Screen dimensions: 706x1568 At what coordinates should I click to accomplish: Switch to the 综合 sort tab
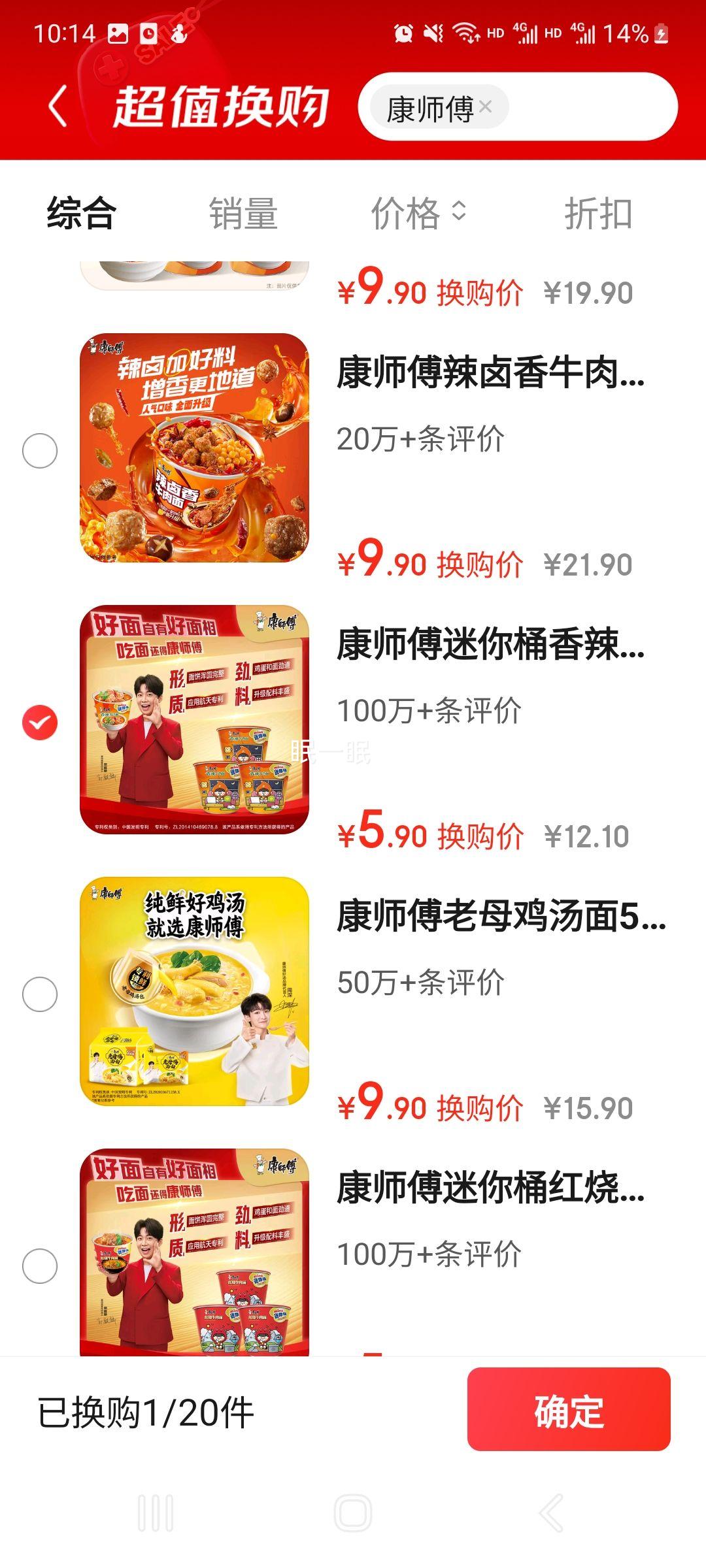81,213
